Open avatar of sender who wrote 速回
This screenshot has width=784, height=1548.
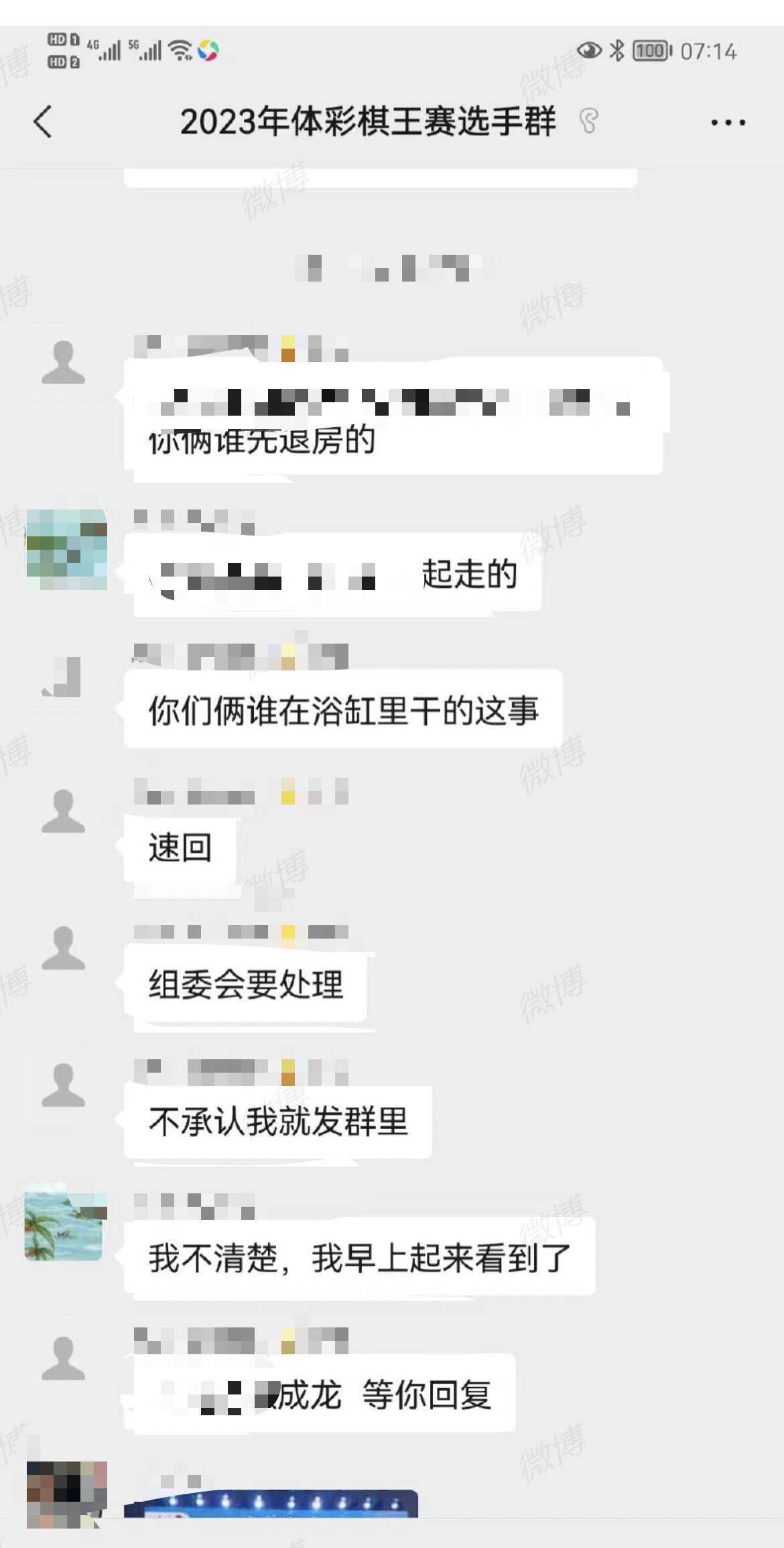point(64,811)
